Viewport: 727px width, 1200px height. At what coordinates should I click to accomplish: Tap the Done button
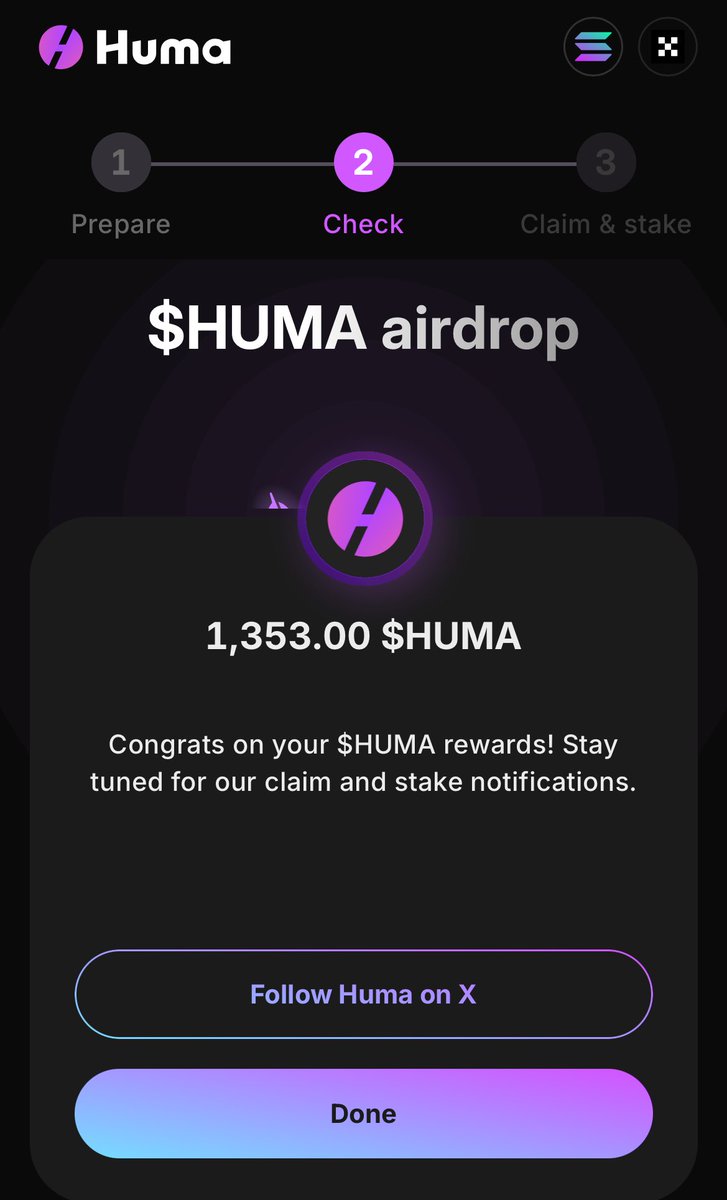click(363, 1113)
